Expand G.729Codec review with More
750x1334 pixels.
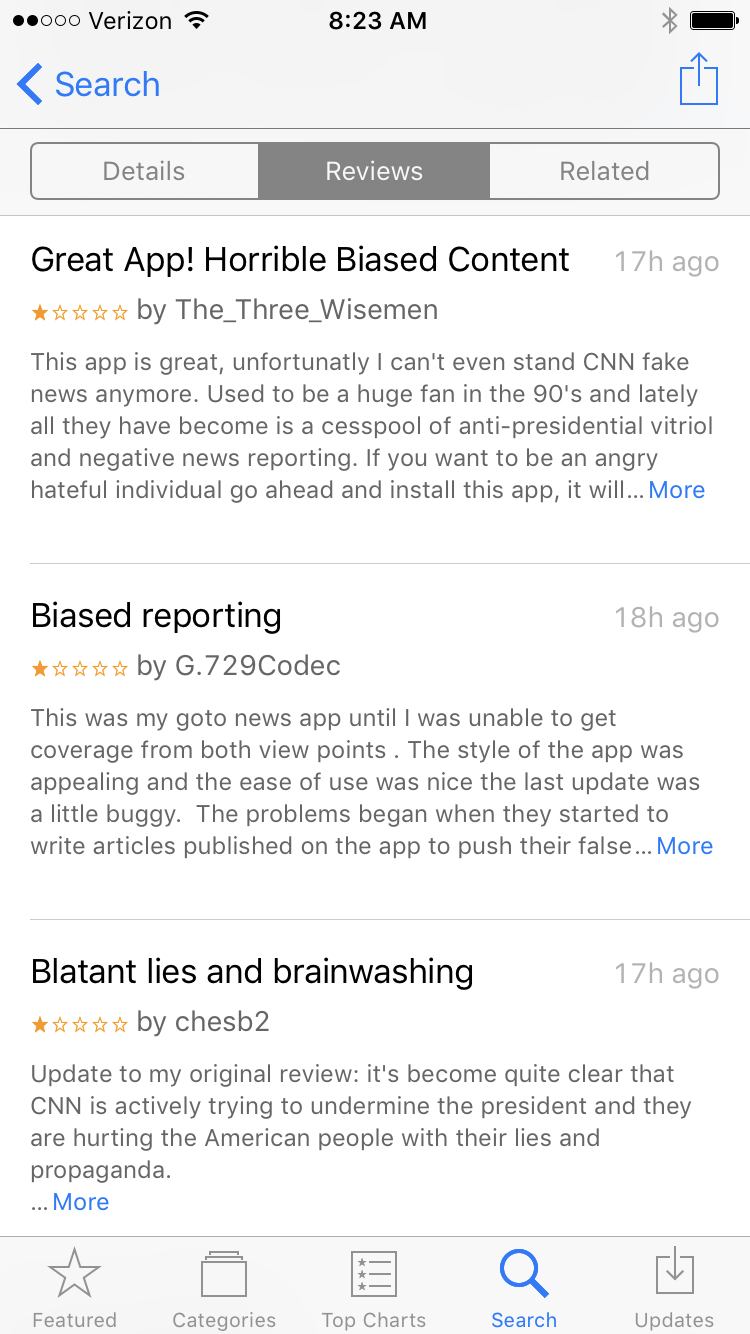coord(684,846)
